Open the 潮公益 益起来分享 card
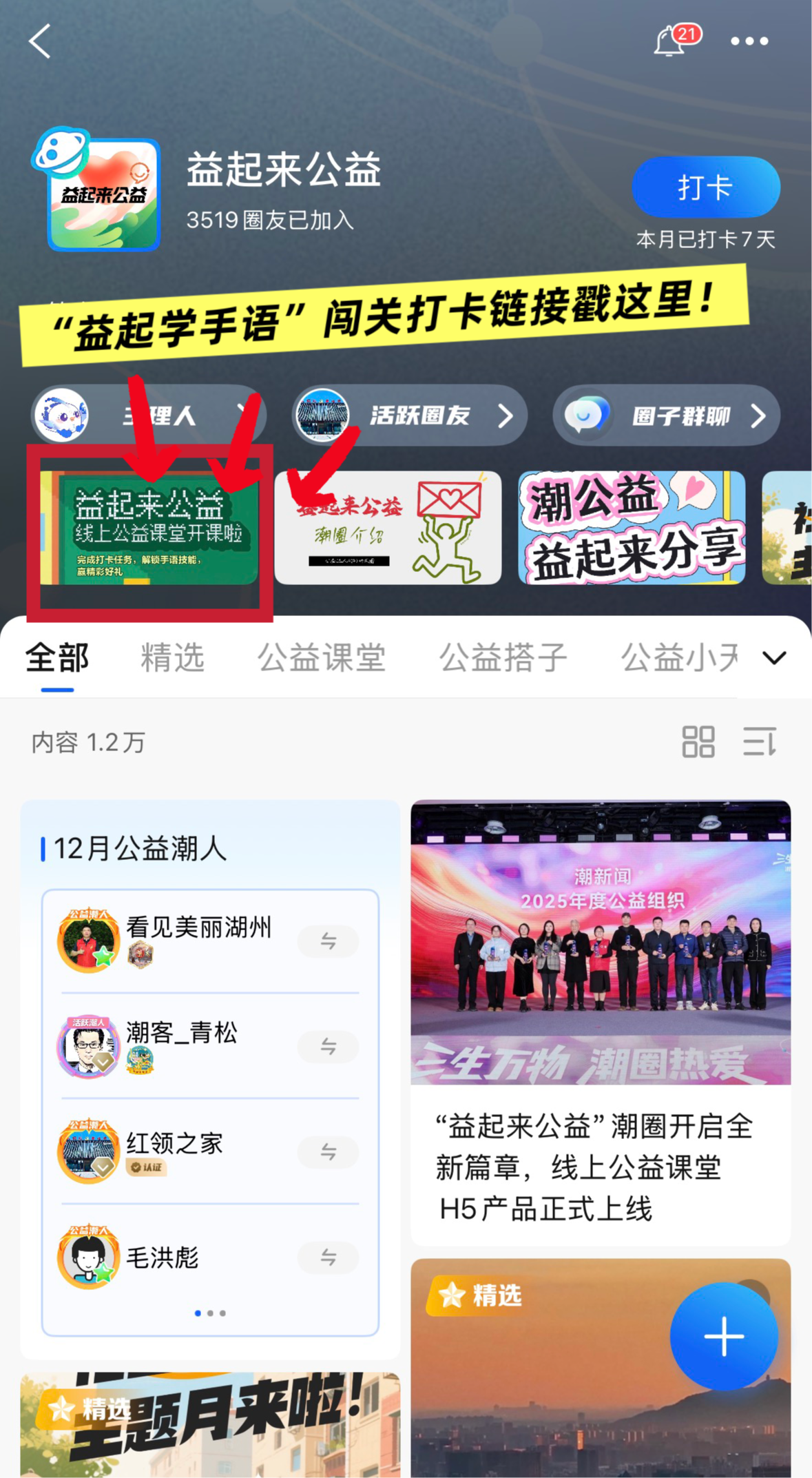This screenshot has height=1478, width=812. coord(632,528)
